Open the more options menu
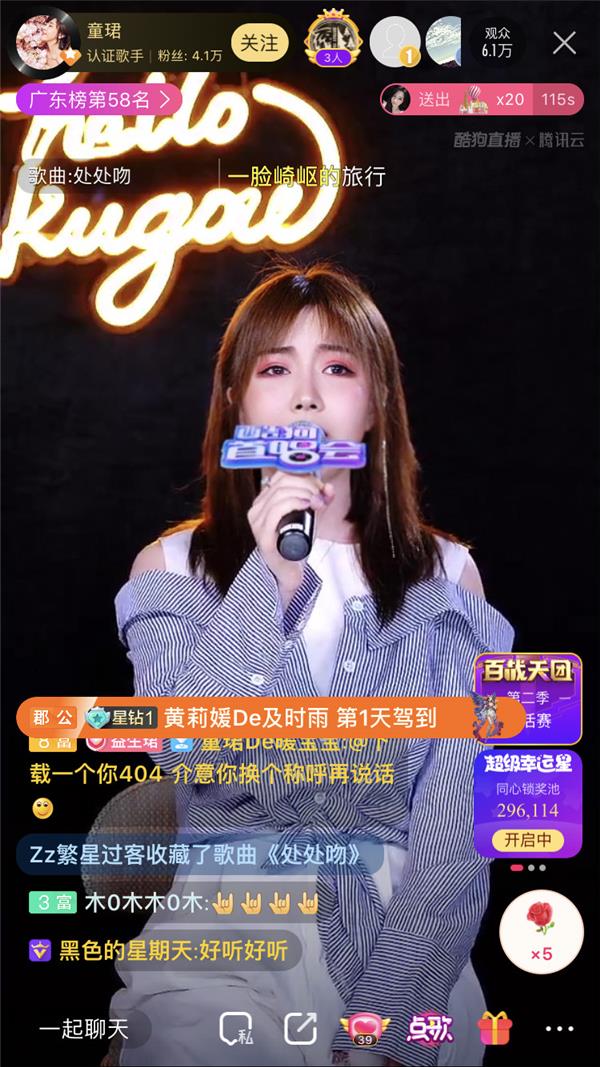This screenshot has width=600, height=1067. click(x=559, y=1029)
